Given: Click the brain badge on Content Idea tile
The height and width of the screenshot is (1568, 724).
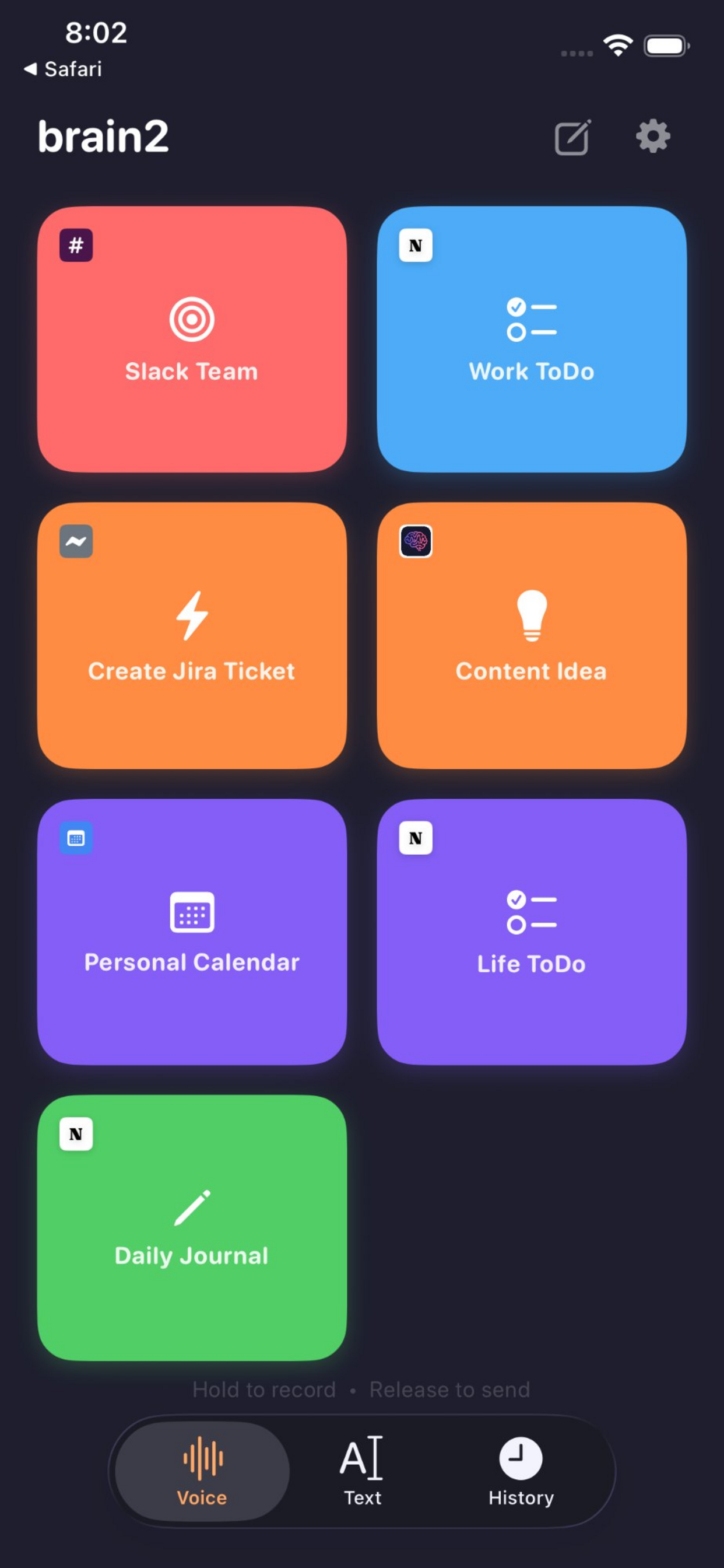Looking at the screenshot, I should (416, 542).
